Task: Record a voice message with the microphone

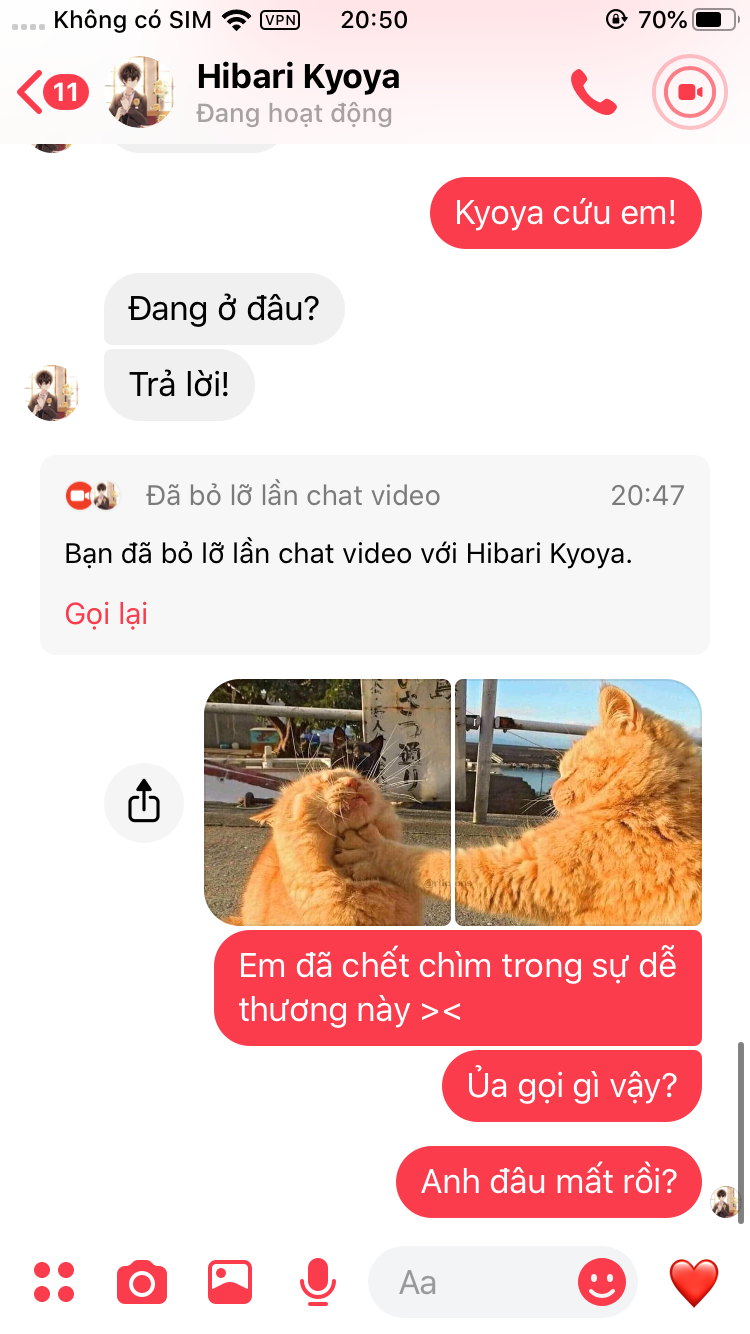Action: (x=318, y=1282)
